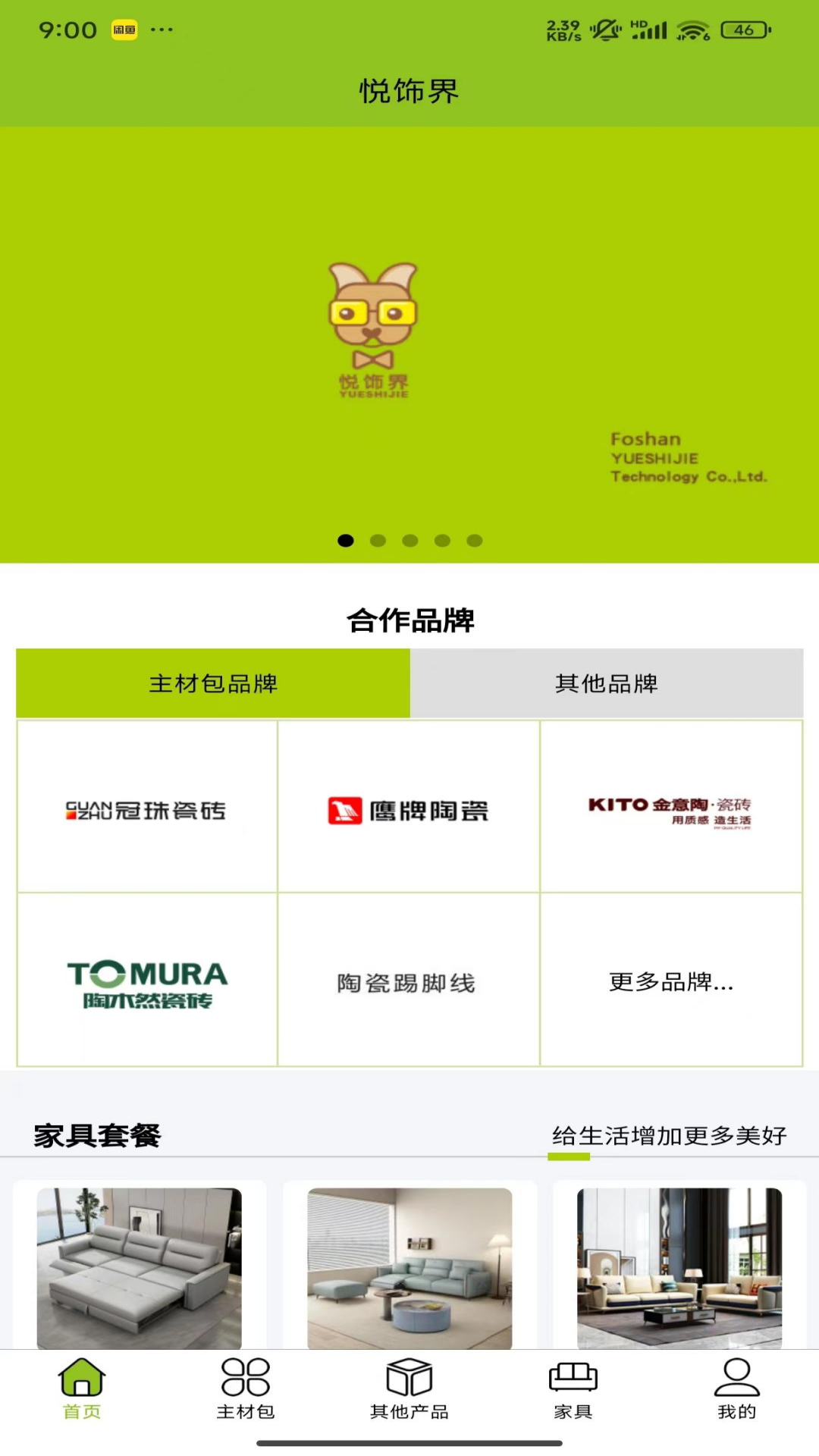Switch to the 主材包 tab
Viewport: 819px width, 1456px height.
click(x=245, y=1389)
